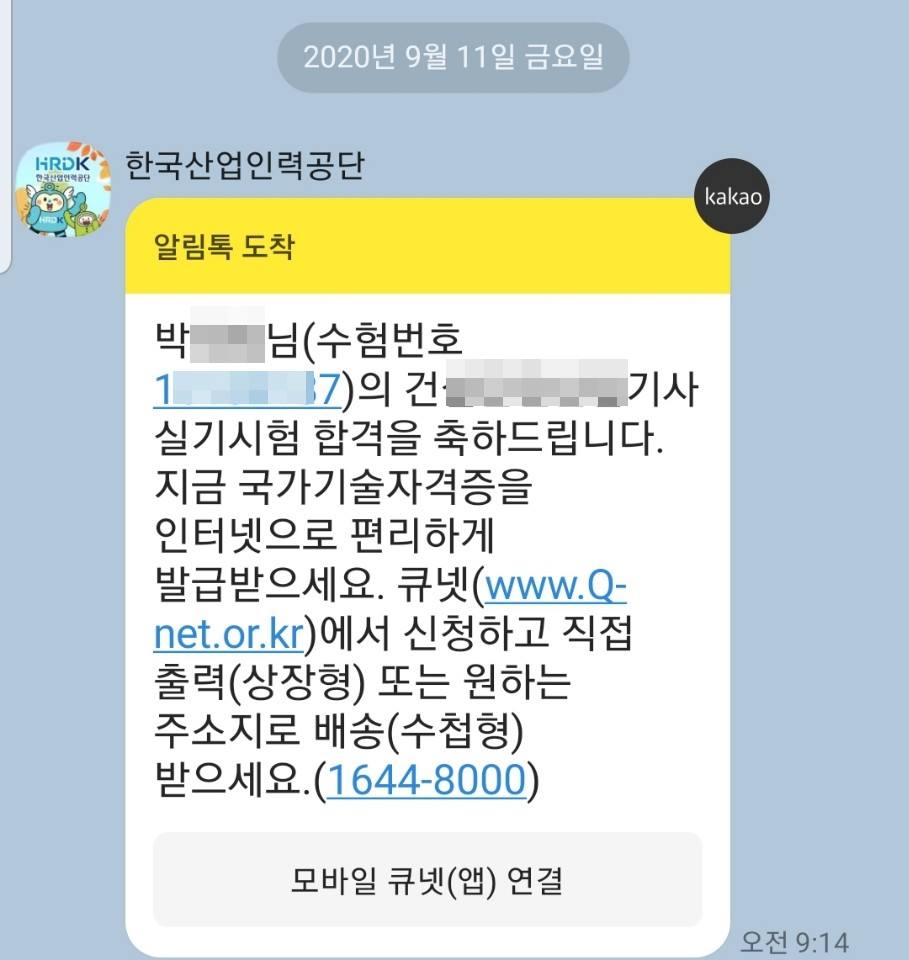This screenshot has width=909, height=960.
Task: Tap the underlined 수험번호 number link
Action: (x=248, y=390)
